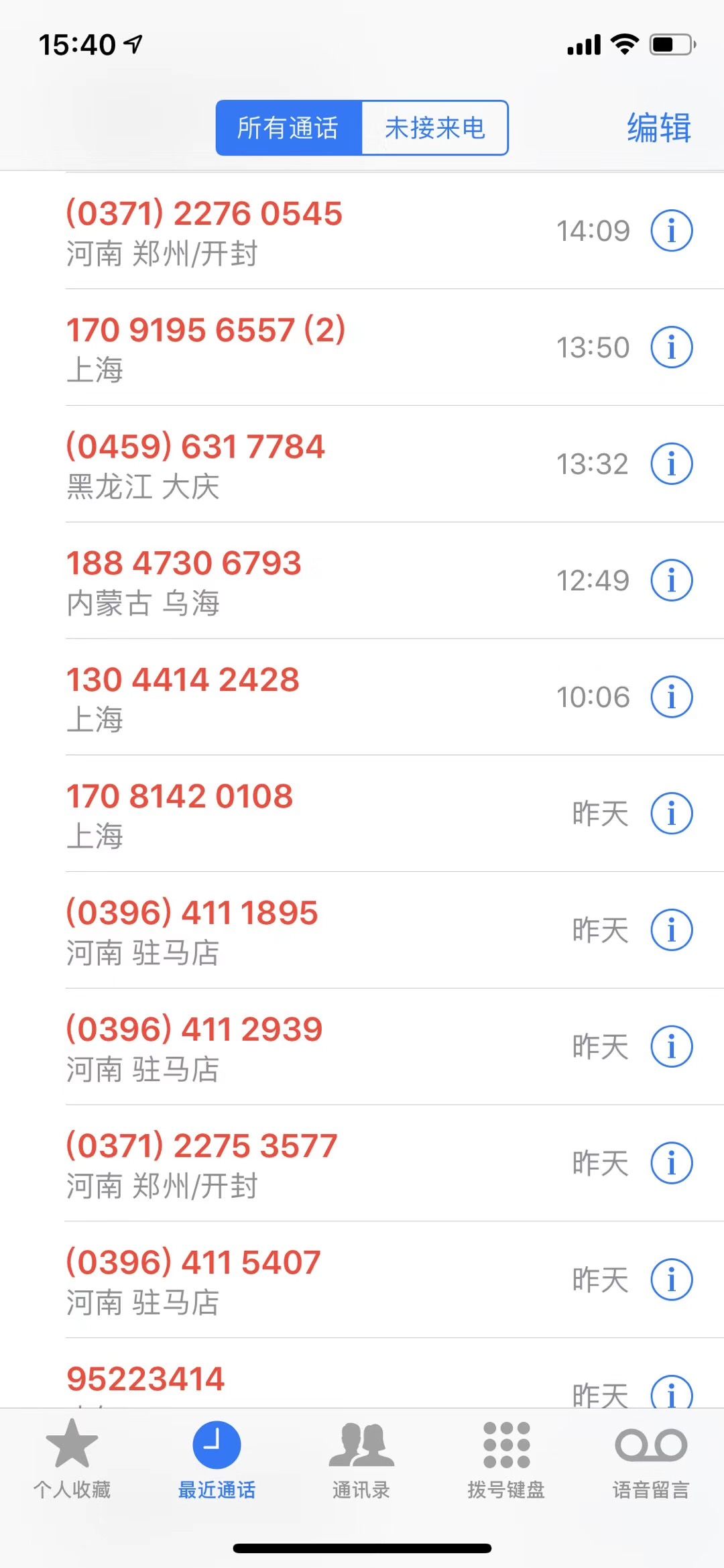This screenshot has width=724, height=1568.
Task: Select the 所有通话 segment
Action: (x=288, y=128)
